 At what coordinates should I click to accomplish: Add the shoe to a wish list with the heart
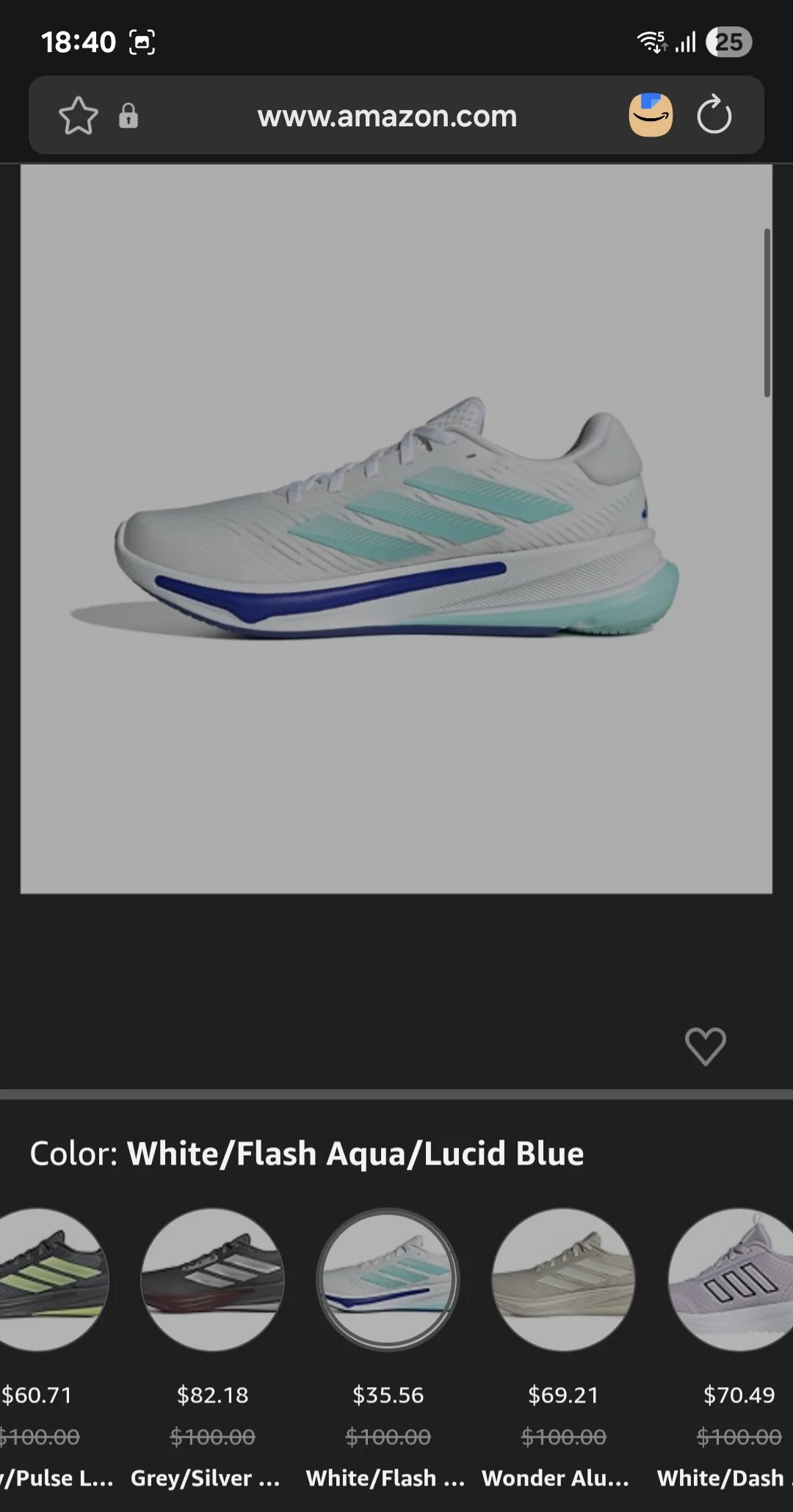[705, 1046]
